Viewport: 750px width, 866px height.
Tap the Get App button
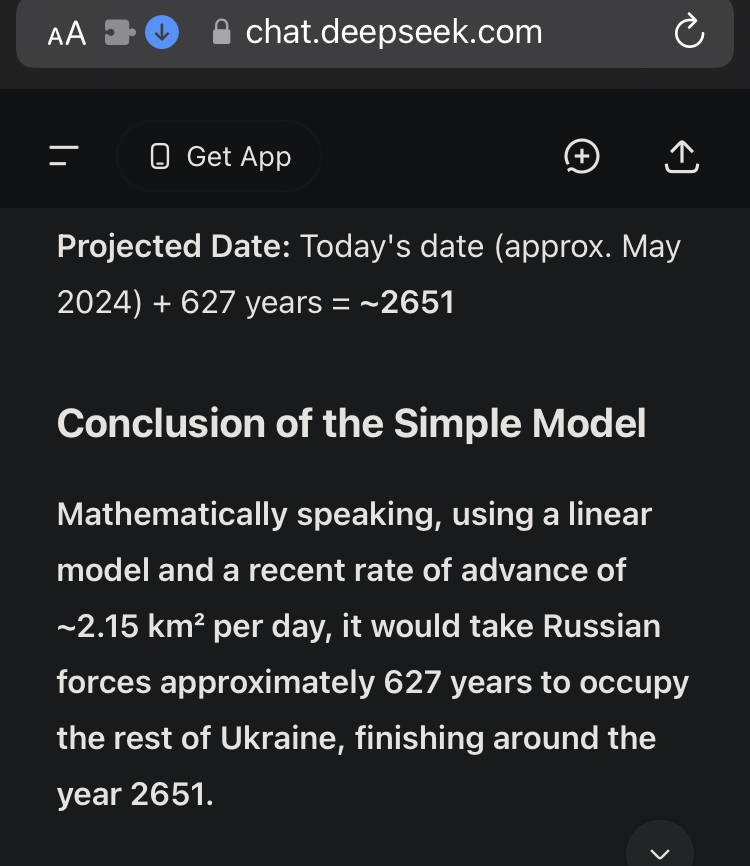(x=220, y=156)
